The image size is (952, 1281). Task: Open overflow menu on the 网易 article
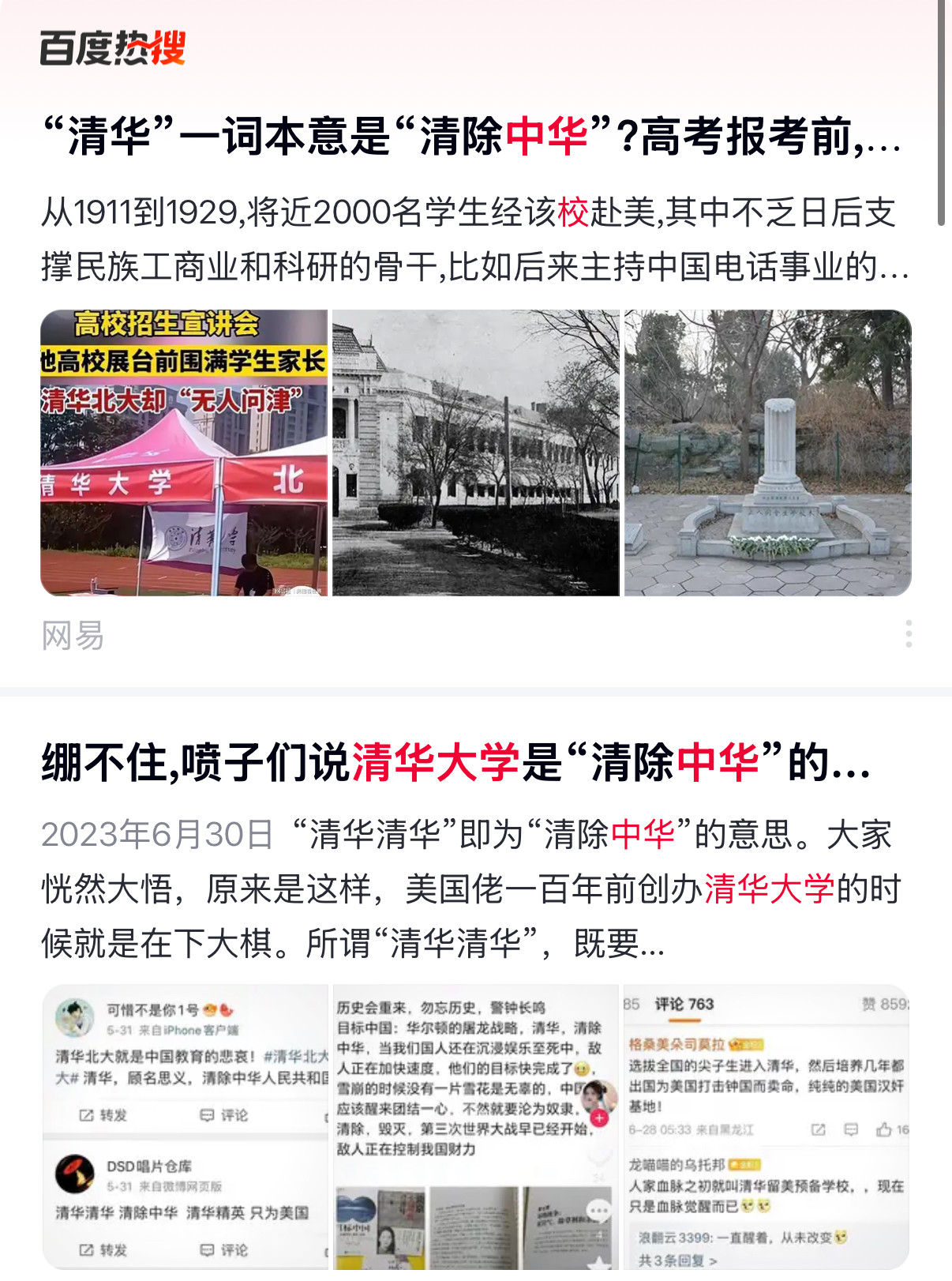click(909, 634)
